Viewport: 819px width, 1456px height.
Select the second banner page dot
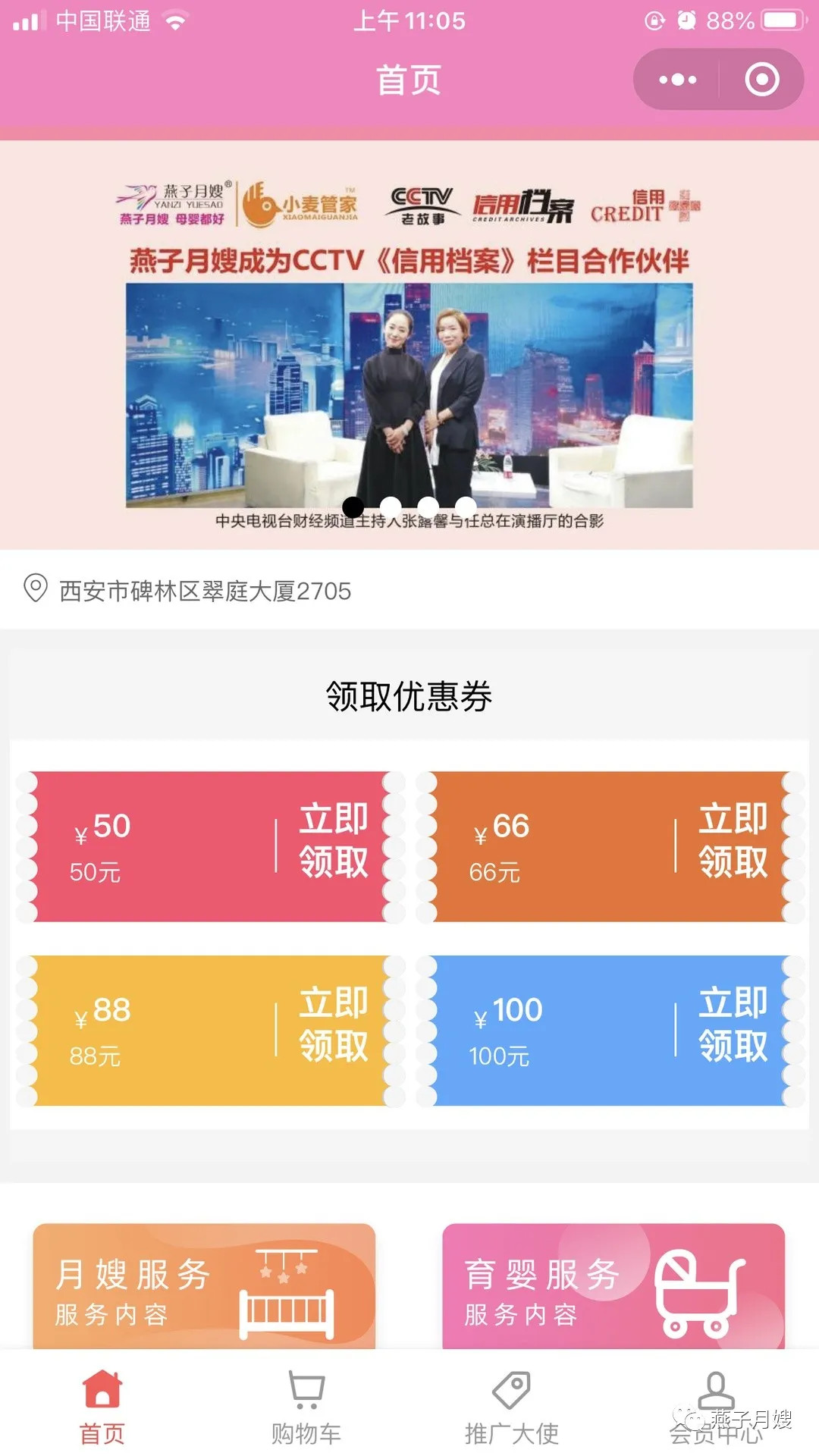(391, 507)
